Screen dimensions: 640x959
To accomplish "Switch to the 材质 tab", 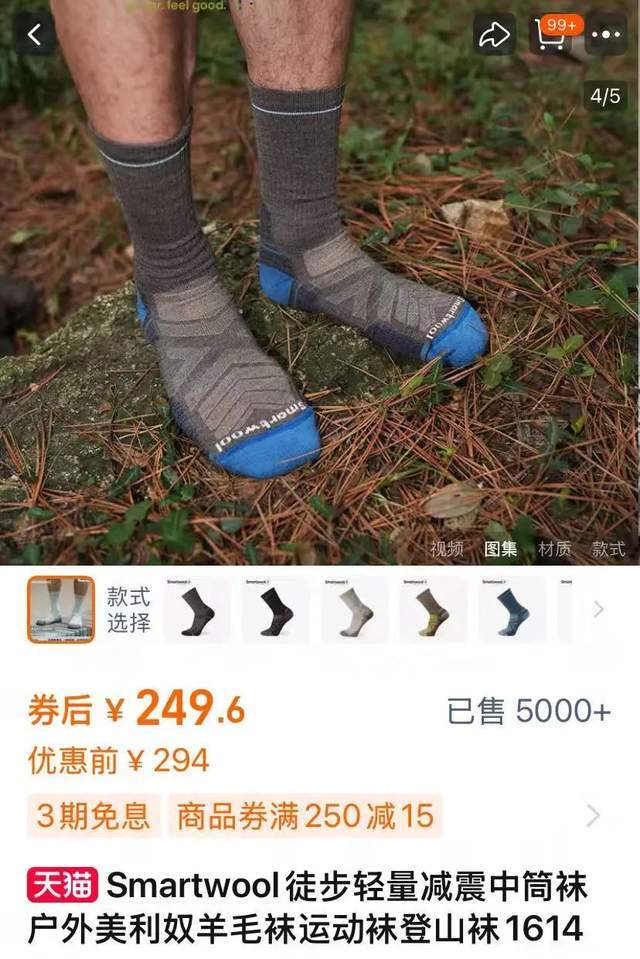I will (555, 548).
